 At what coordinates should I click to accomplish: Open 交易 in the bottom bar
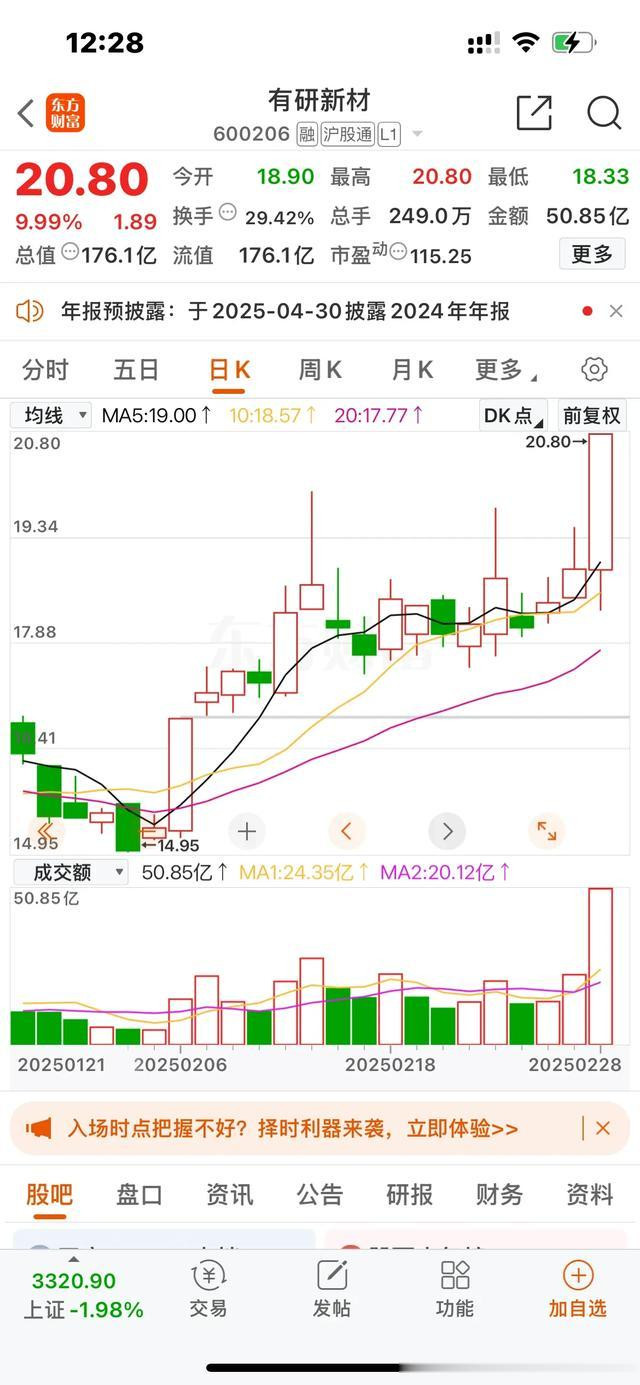[x=208, y=1289]
